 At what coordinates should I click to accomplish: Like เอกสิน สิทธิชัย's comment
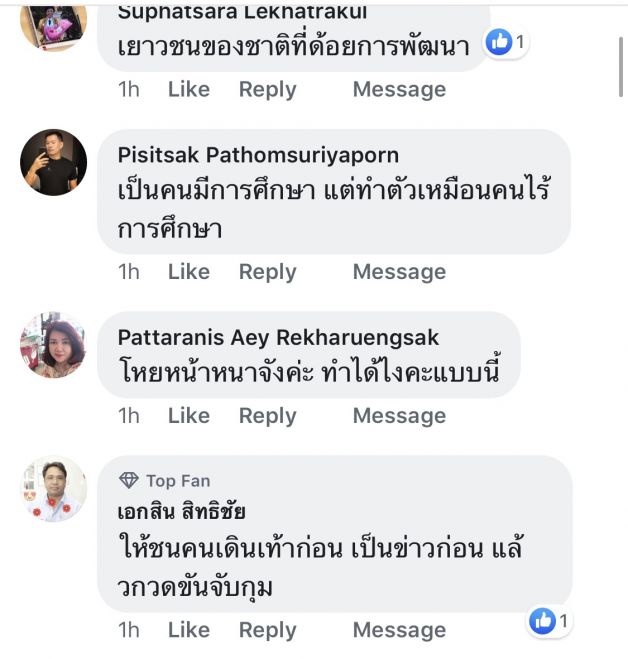188,630
